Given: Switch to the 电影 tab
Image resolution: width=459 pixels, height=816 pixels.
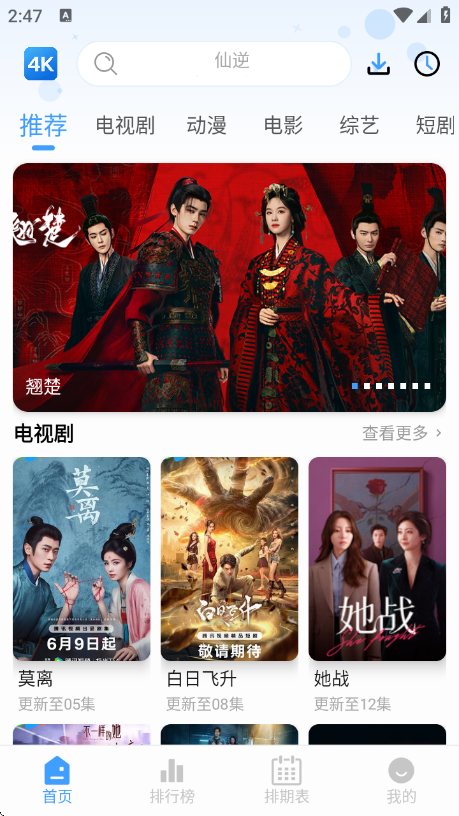Looking at the screenshot, I should click(283, 126).
